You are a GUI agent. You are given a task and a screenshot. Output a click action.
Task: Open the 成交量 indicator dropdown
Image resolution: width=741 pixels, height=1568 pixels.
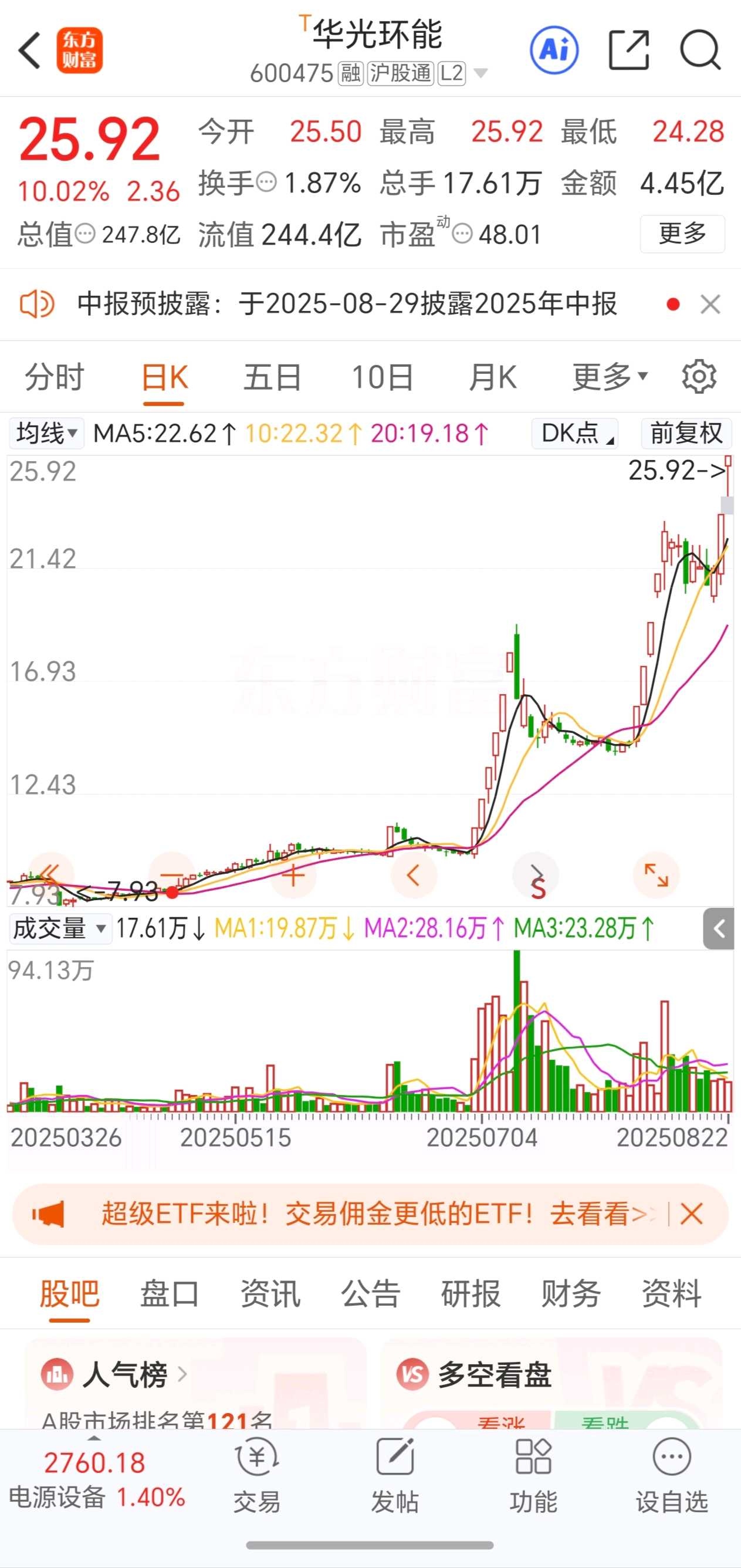[x=60, y=929]
